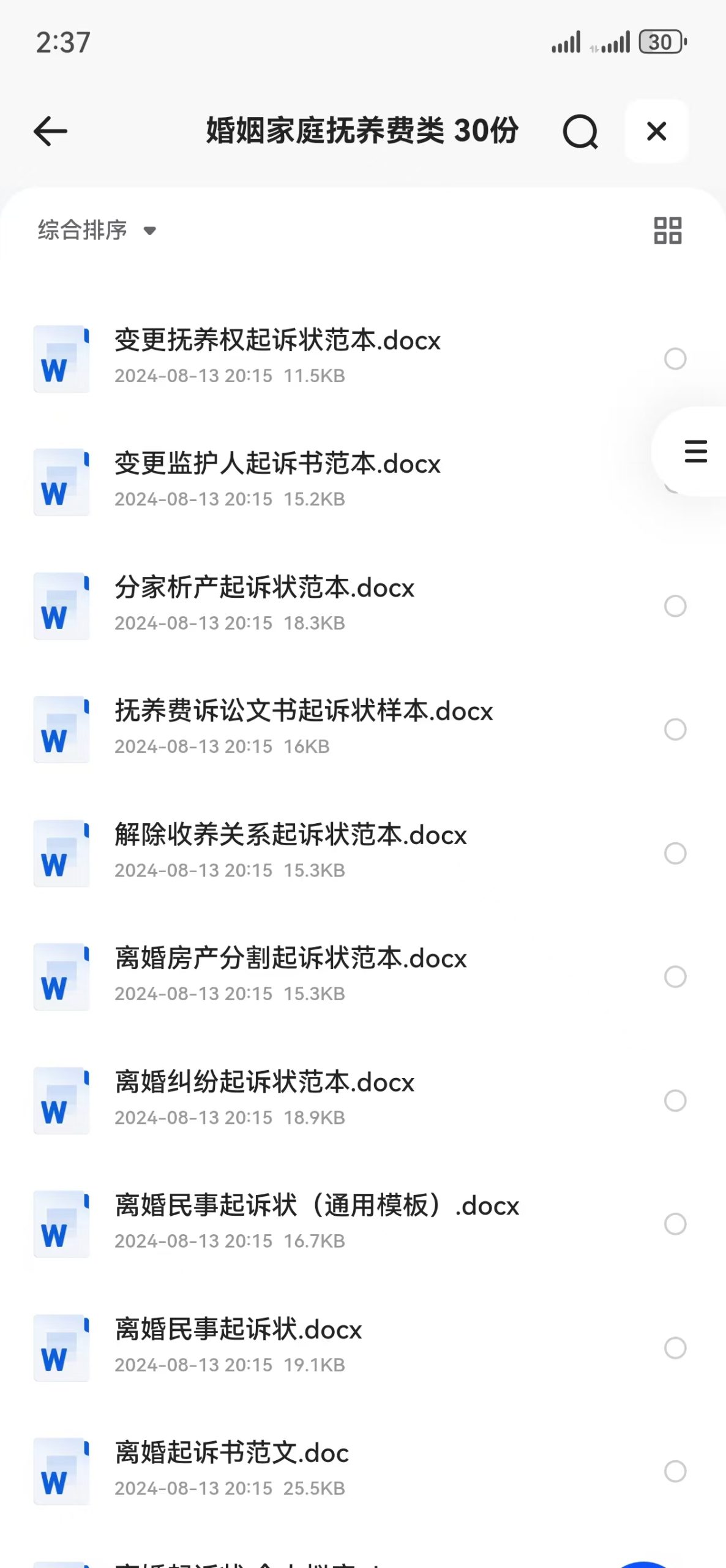Select radio for 离婚纠纷起诉状范本.docx
726x1568 pixels.
pos(675,1101)
